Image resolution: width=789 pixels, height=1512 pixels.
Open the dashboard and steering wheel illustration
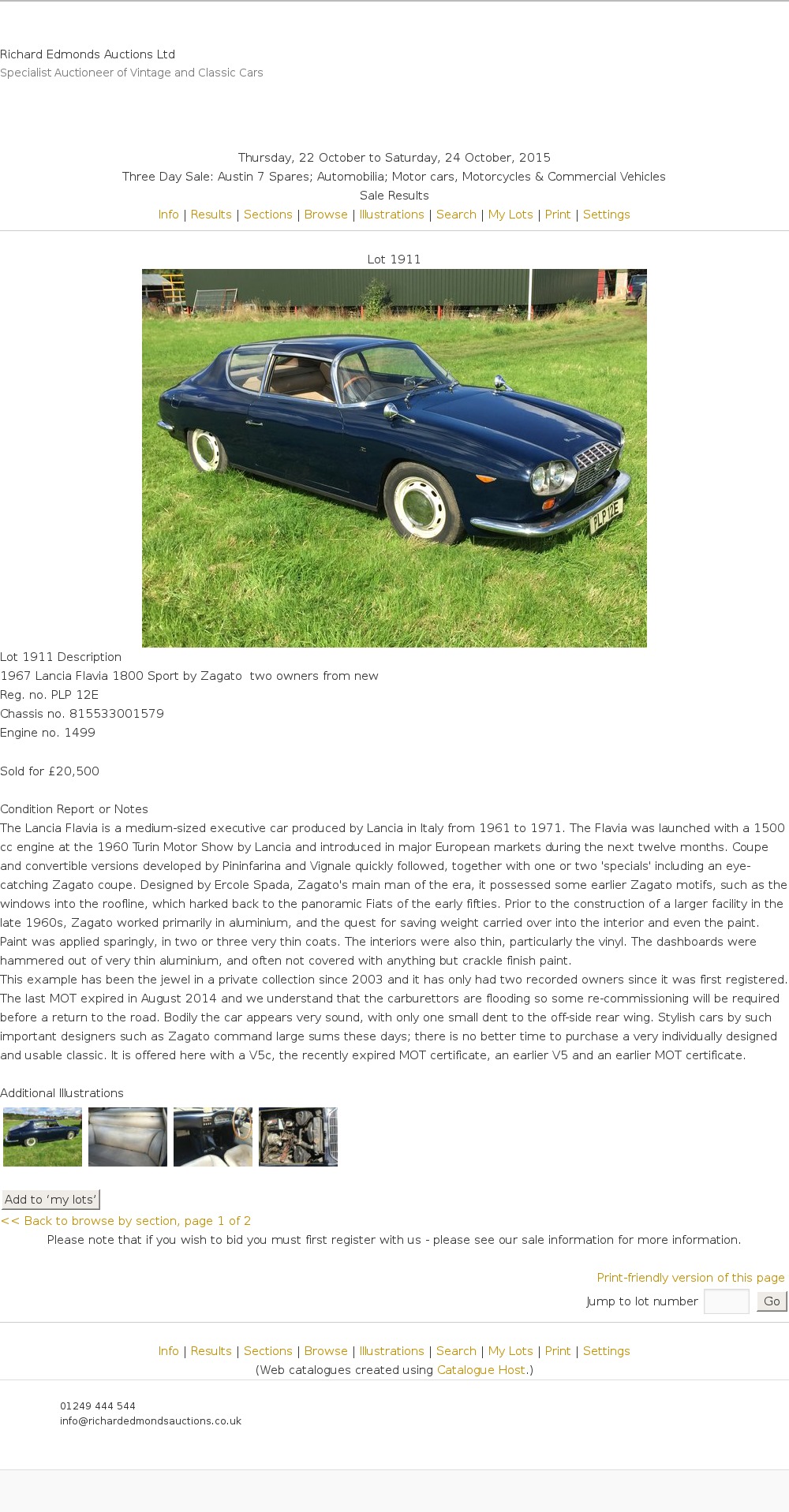click(213, 1137)
